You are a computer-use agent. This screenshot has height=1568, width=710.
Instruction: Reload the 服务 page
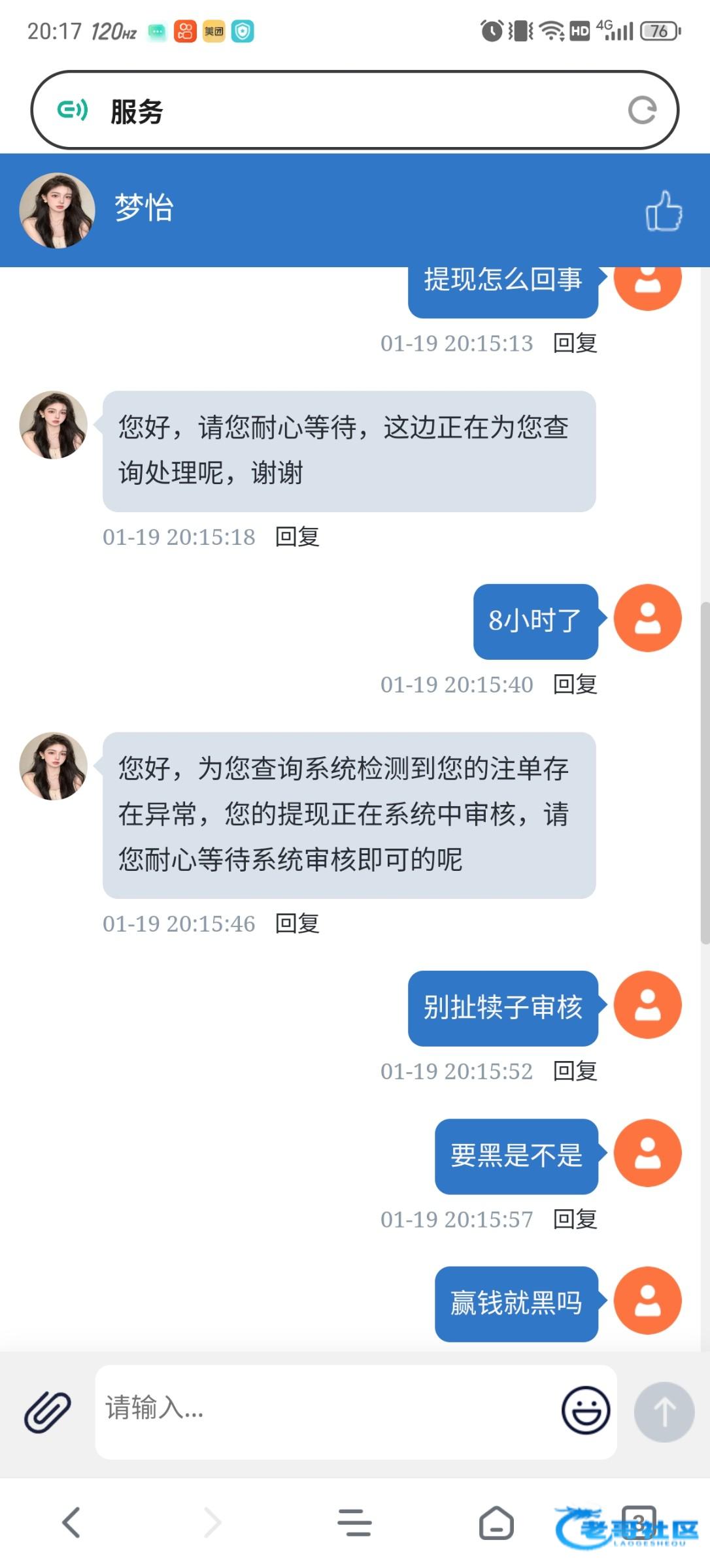click(x=642, y=110)
